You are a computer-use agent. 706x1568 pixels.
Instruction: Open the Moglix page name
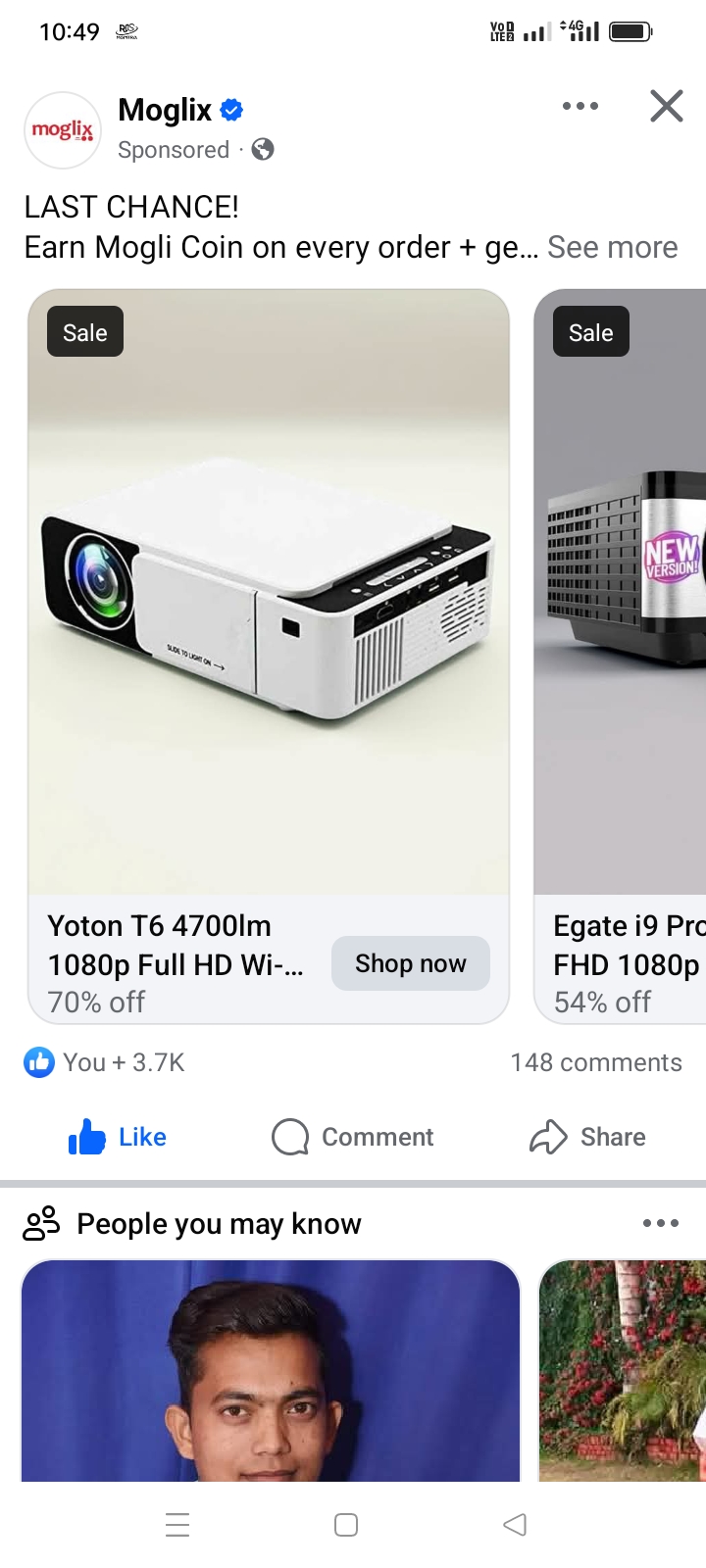click(x=165, y=111)
